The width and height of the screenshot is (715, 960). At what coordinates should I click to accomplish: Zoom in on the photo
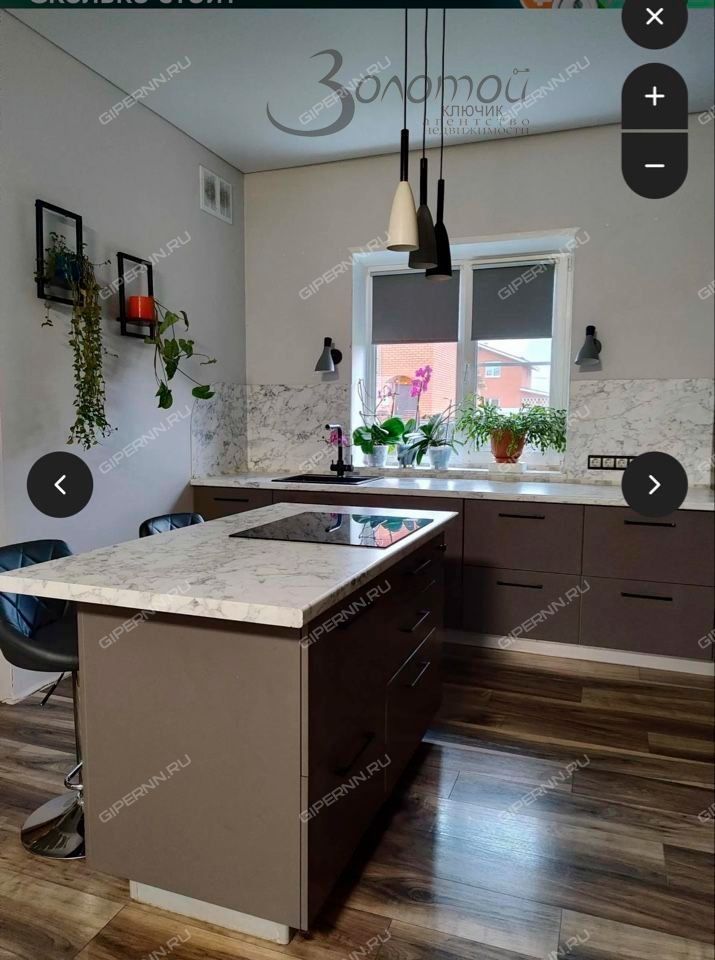(654, 97)
